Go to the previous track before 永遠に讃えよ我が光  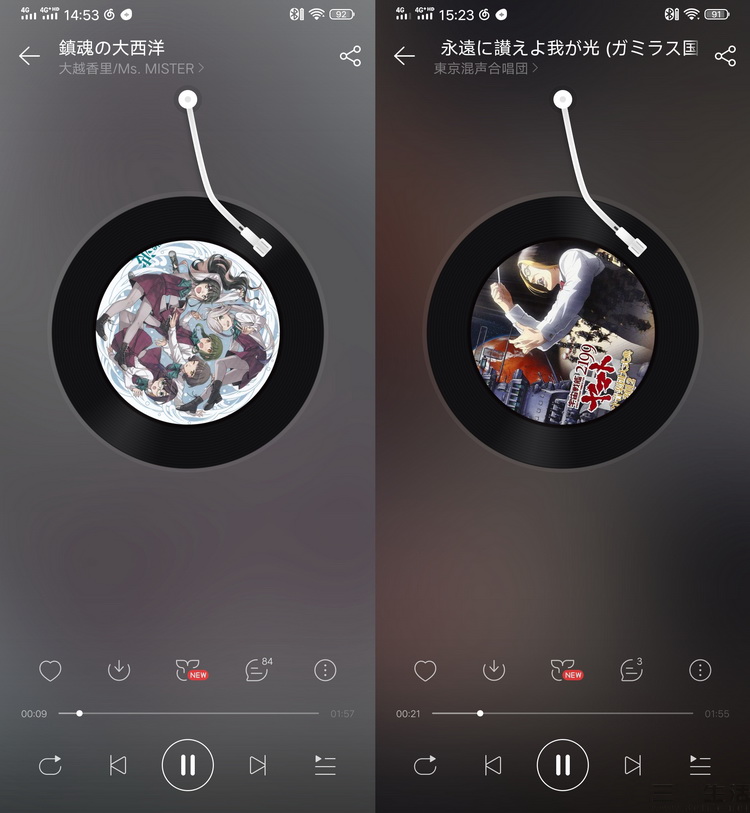[x=493, y=766]
